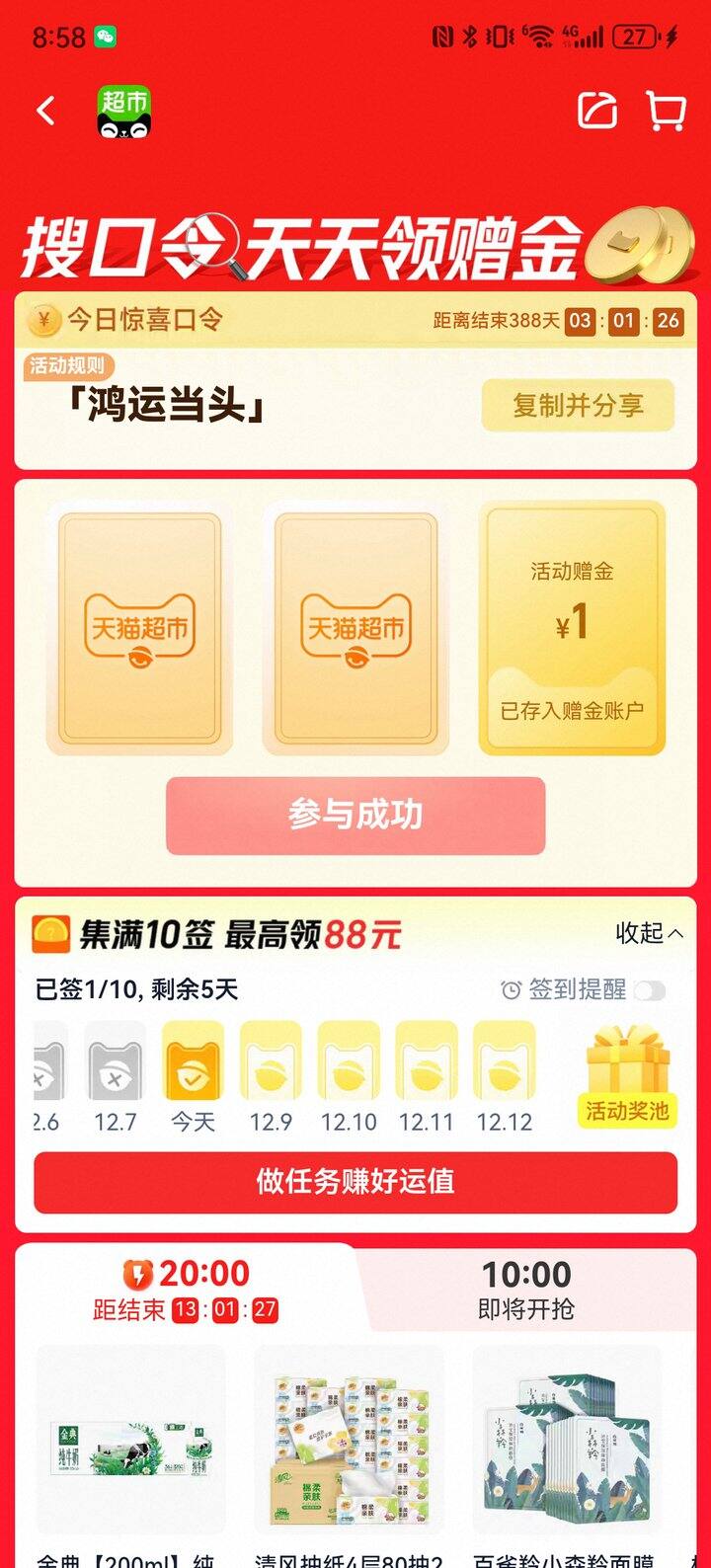Screen dimensions: 711x1568
Task: Tap 复制并分享 to copy and share
Action: (x=578, y=405)
